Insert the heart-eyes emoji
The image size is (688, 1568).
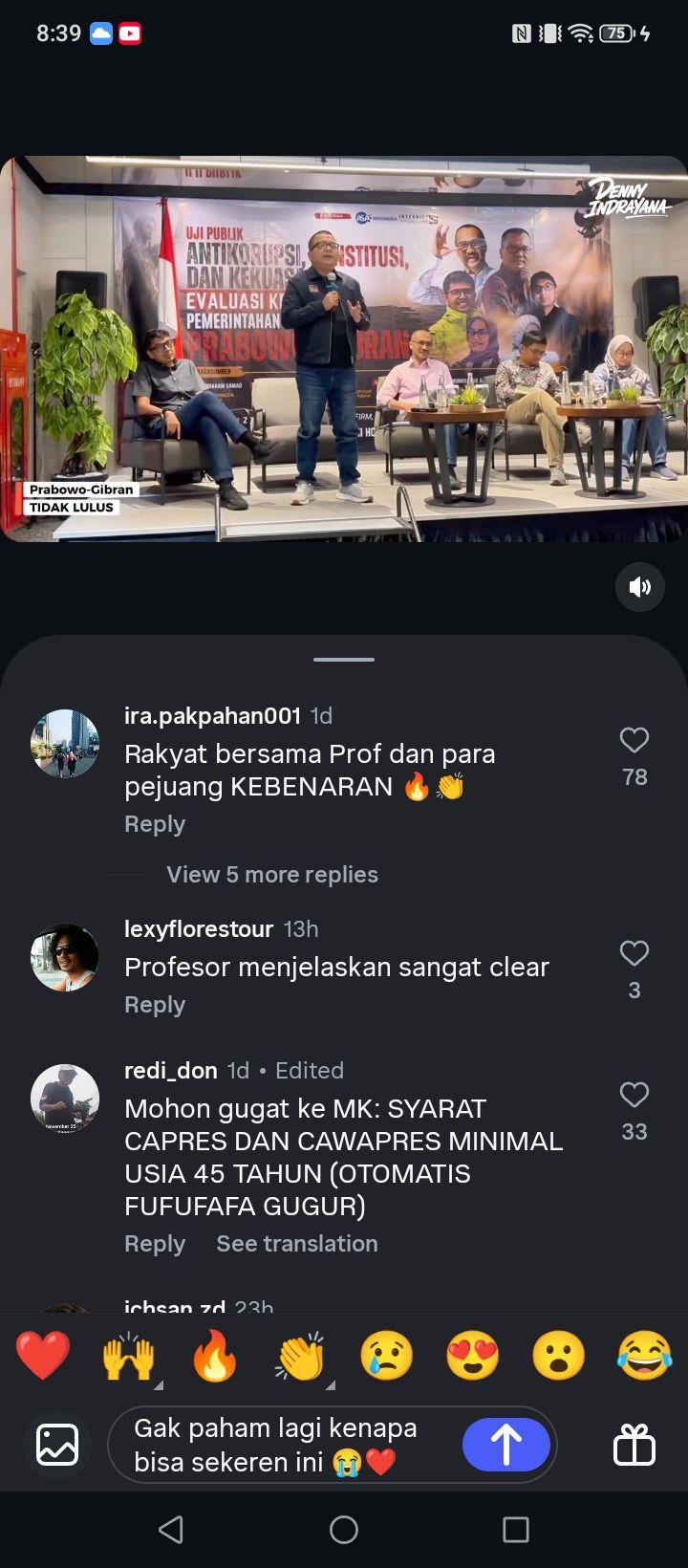[x=473, y=1356]
